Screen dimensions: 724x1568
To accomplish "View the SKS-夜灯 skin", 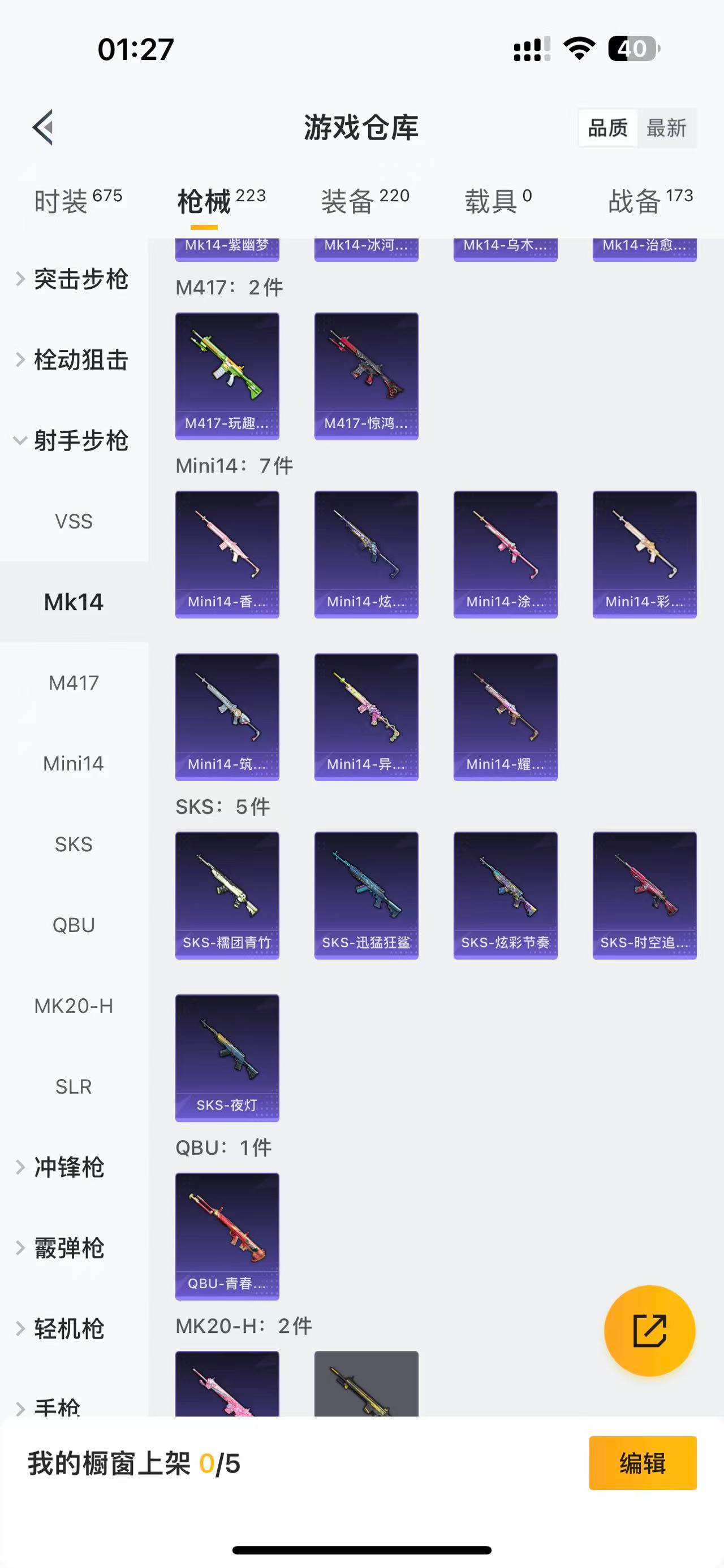I will click(227, 1058).
